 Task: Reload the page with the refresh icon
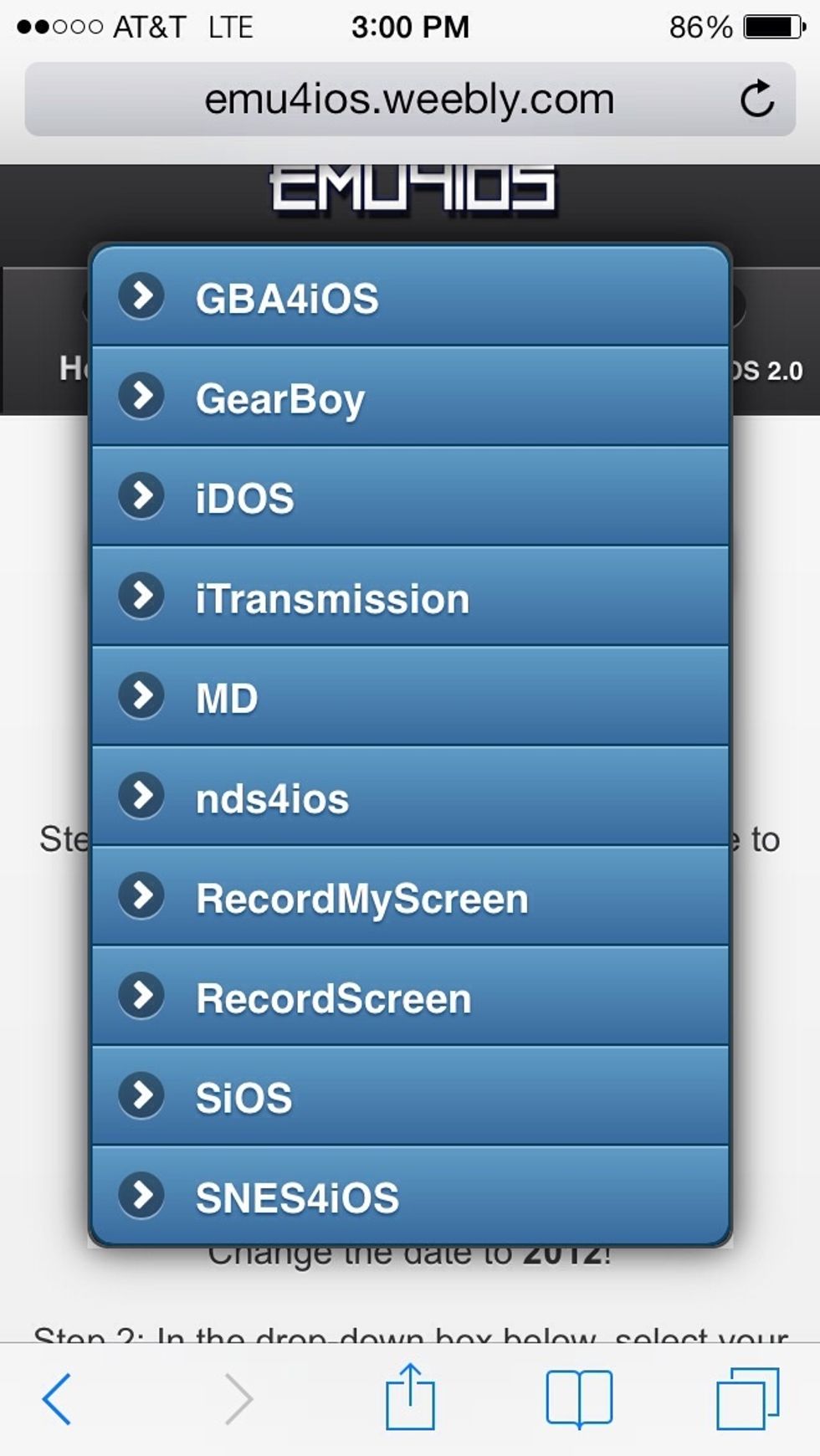point(756,99)
